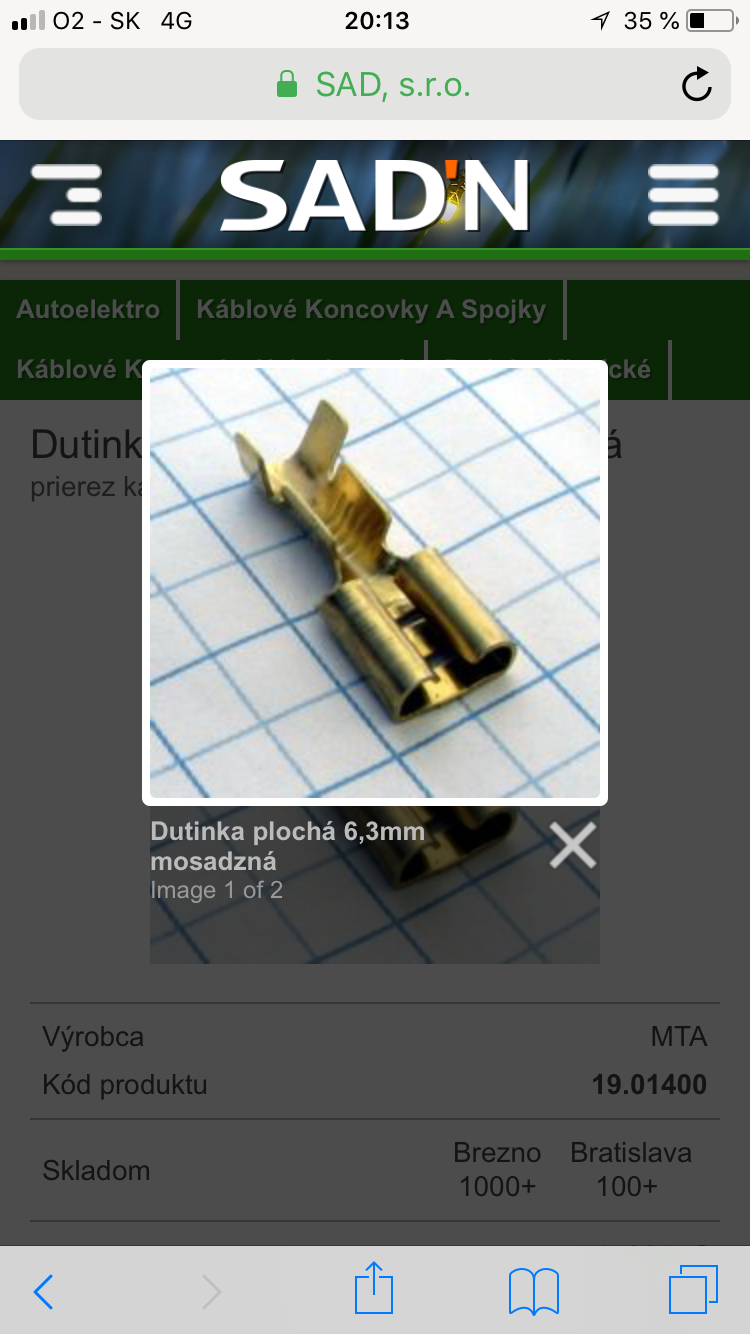Go to Káblové Koncovky A Spojky category
This screenshot has width=750, height=1334.
[x=371, y=309]
